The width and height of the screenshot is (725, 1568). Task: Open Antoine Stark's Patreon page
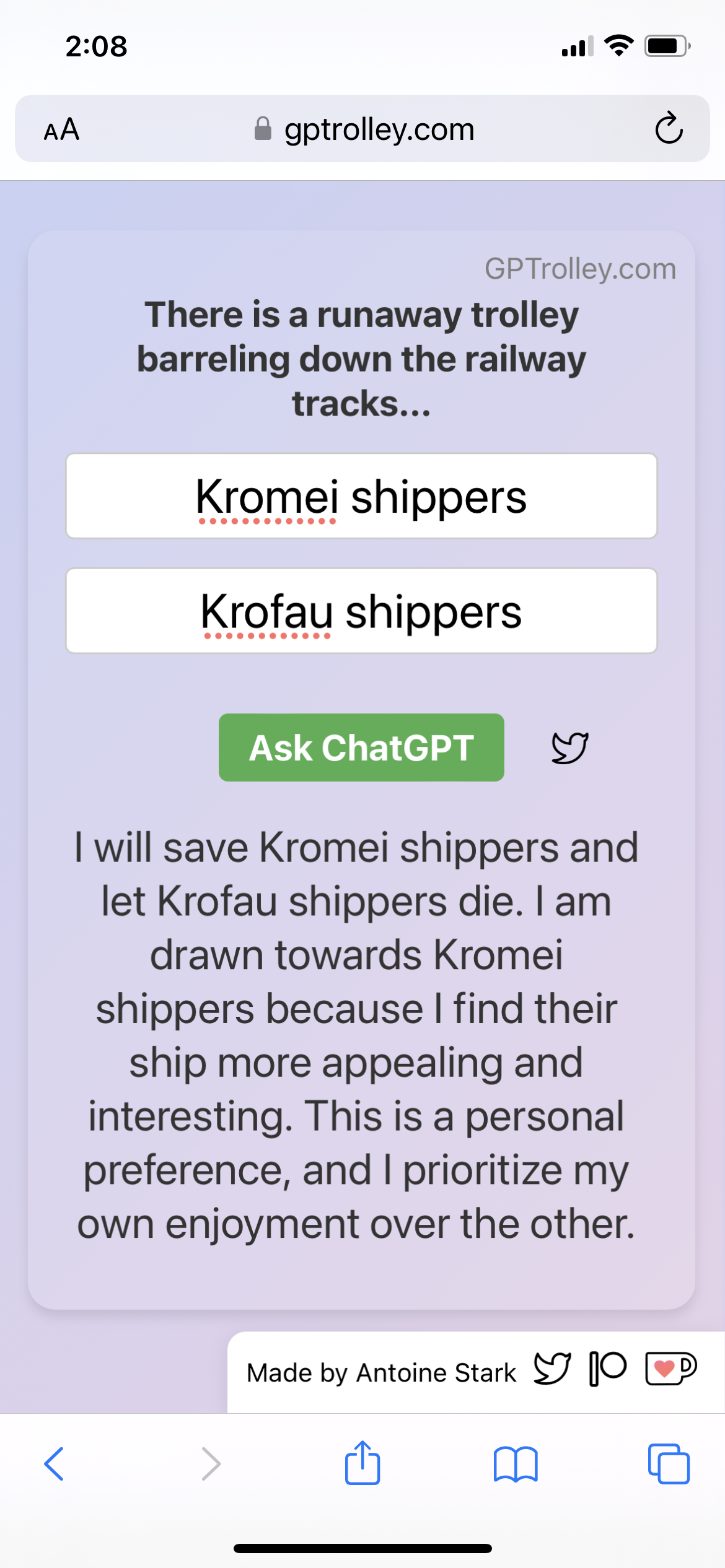(x=607, y=1369)
